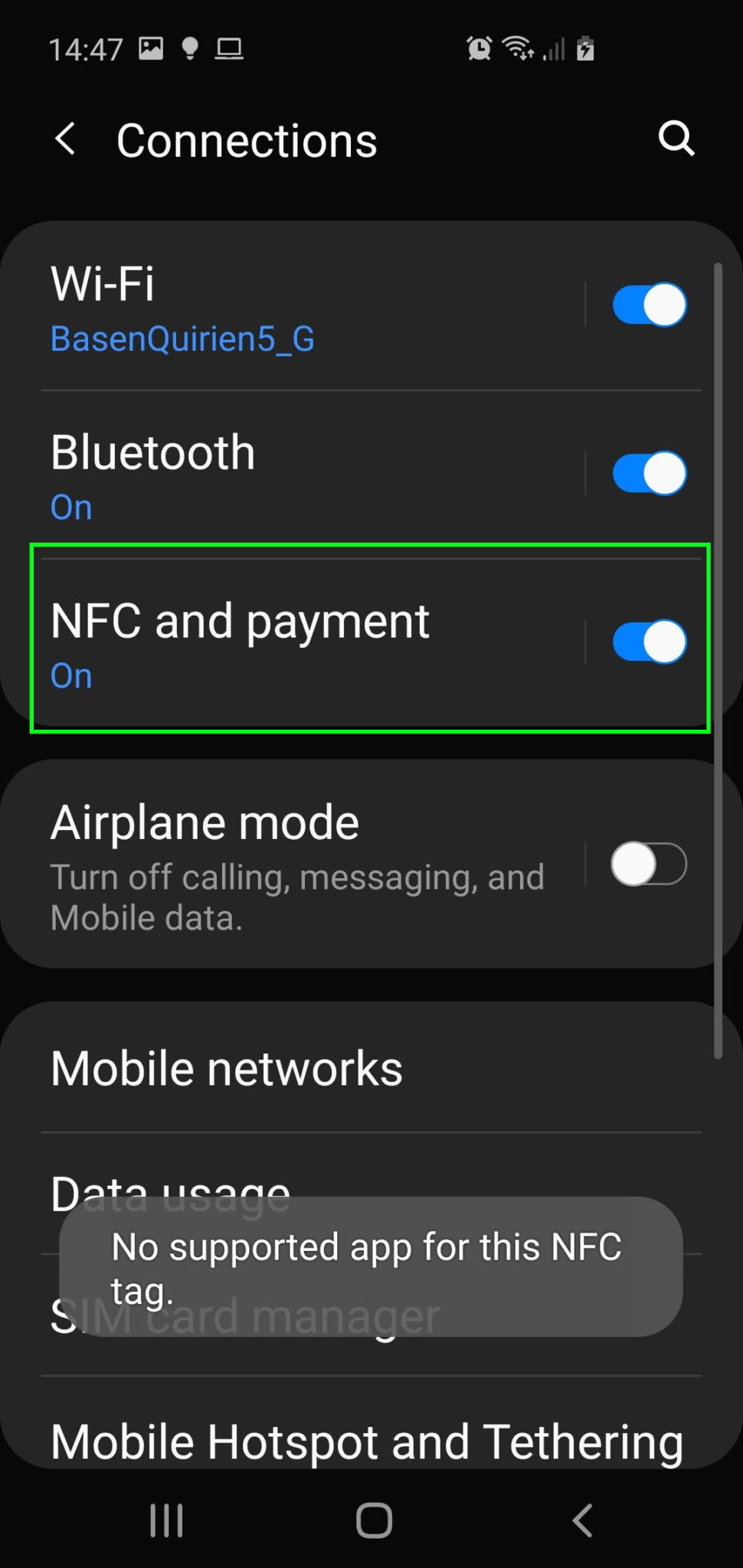Disable the Wi-Fi toggle
The height and width of the screenshot is (1568, 743).
pyautogui.click(x=649, y=304)
